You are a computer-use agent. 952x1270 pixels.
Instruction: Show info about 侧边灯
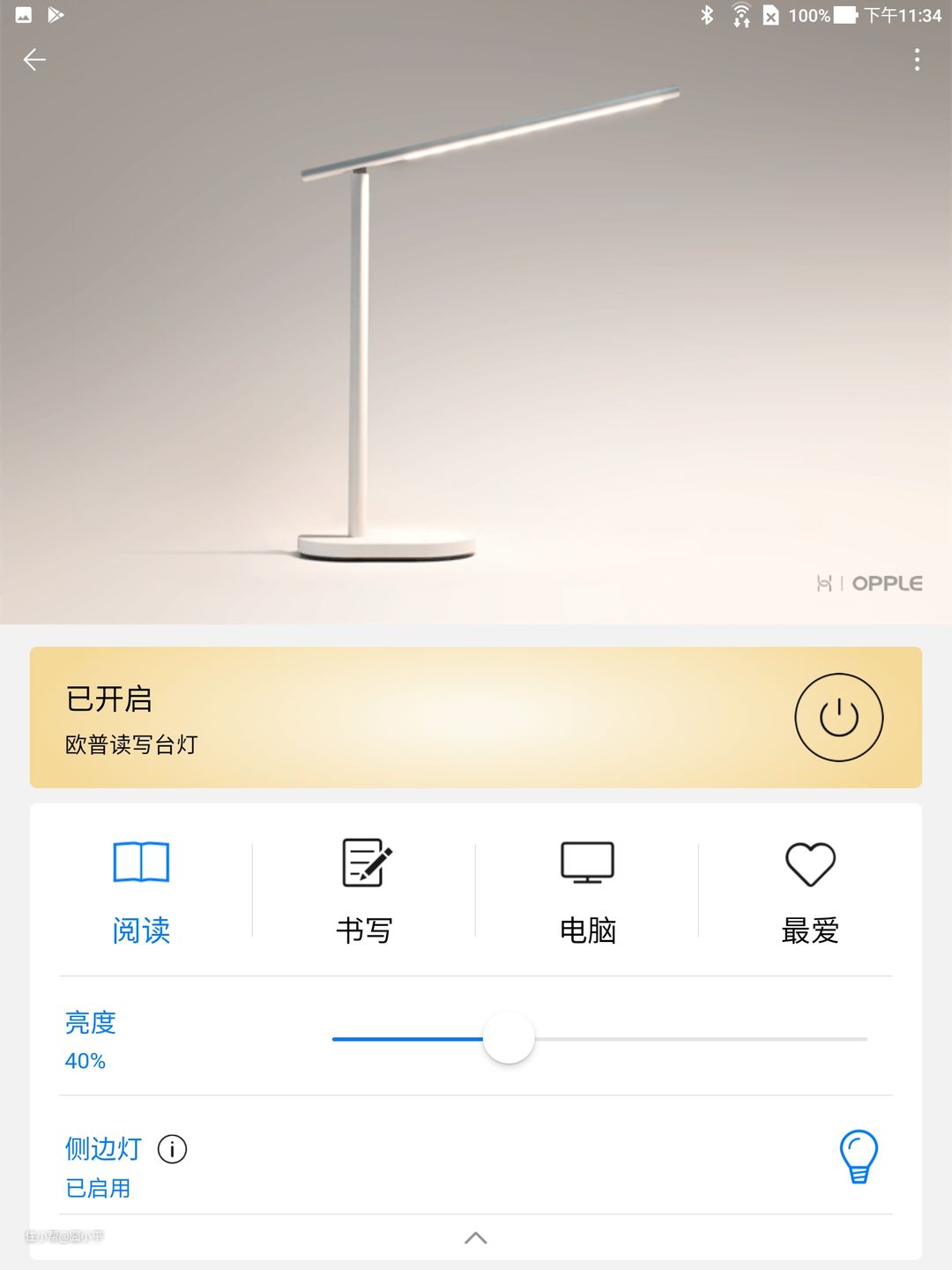(172, 1149)
